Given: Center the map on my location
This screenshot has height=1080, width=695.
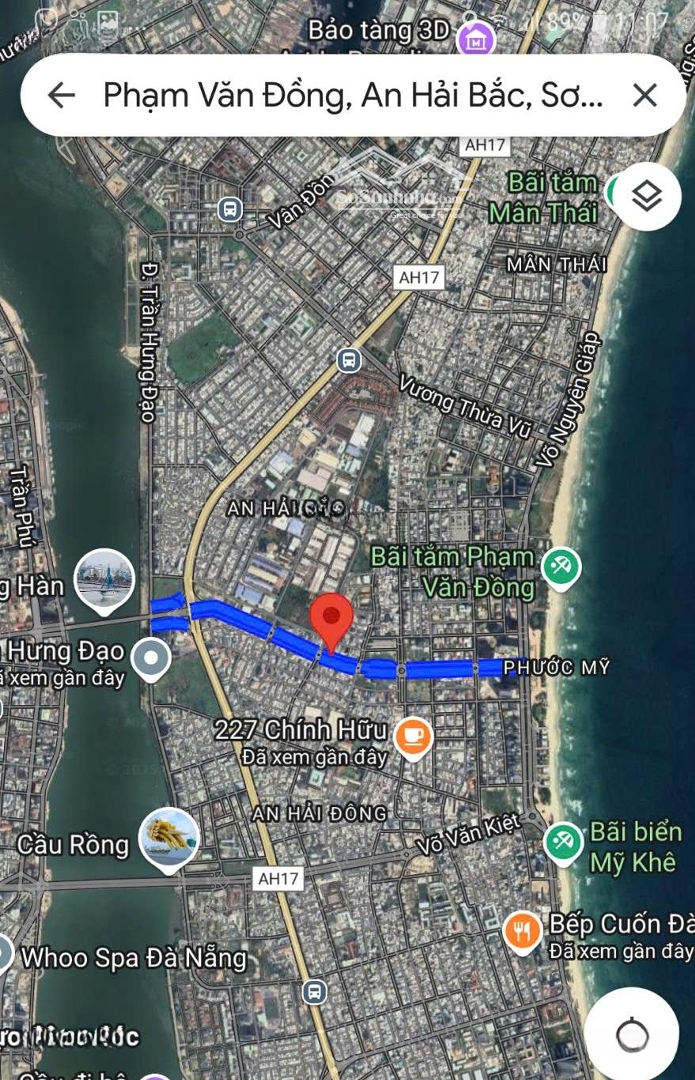Looking at the screenshot, I should (632, 1035).
